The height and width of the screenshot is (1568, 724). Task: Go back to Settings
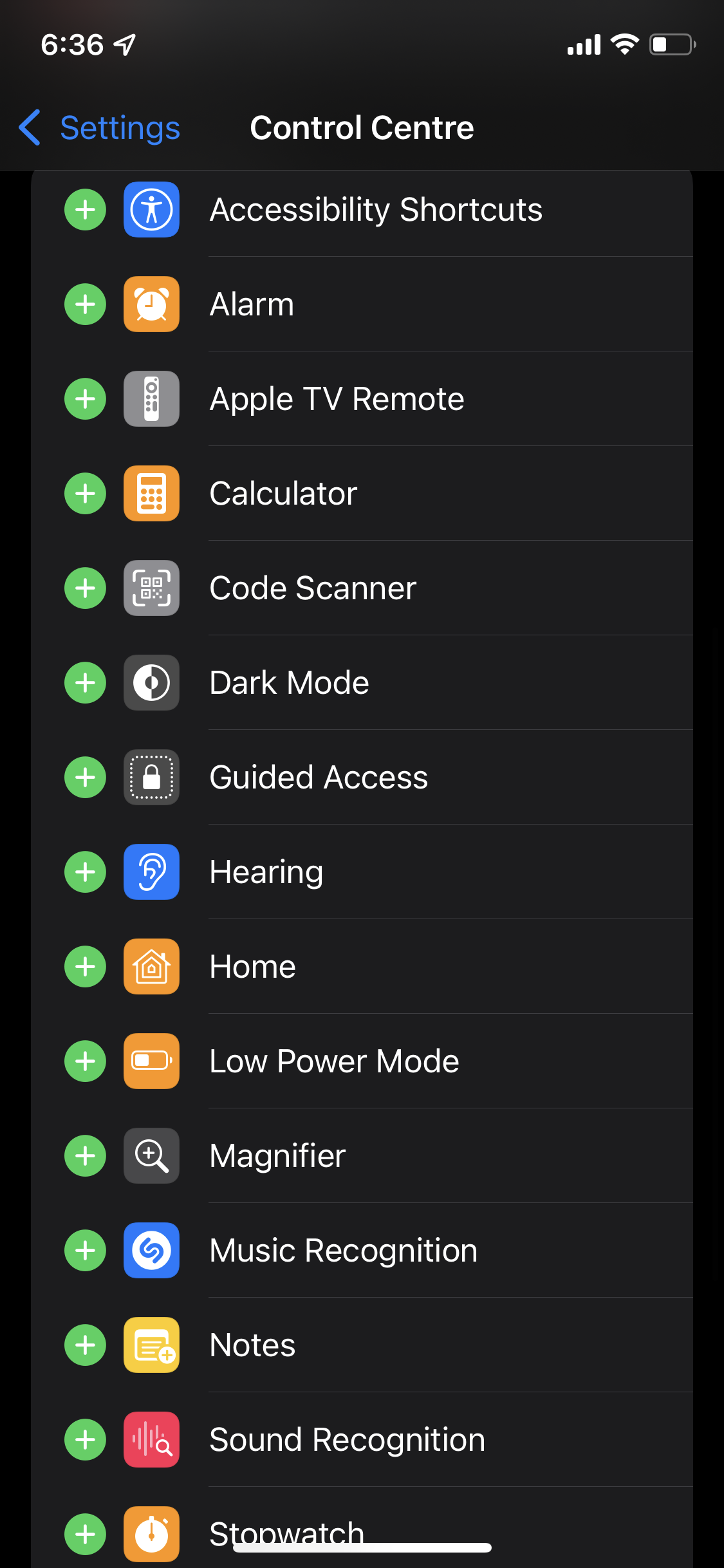coord(100,127)
